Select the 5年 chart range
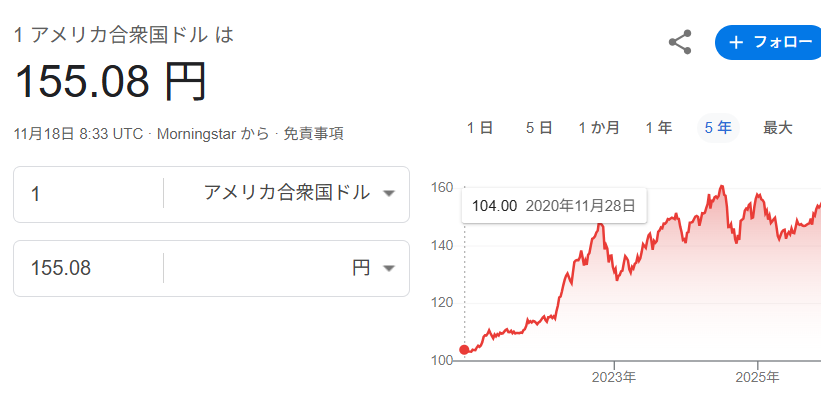The height and width of the screenshot is (405, 821). point(718,127)
